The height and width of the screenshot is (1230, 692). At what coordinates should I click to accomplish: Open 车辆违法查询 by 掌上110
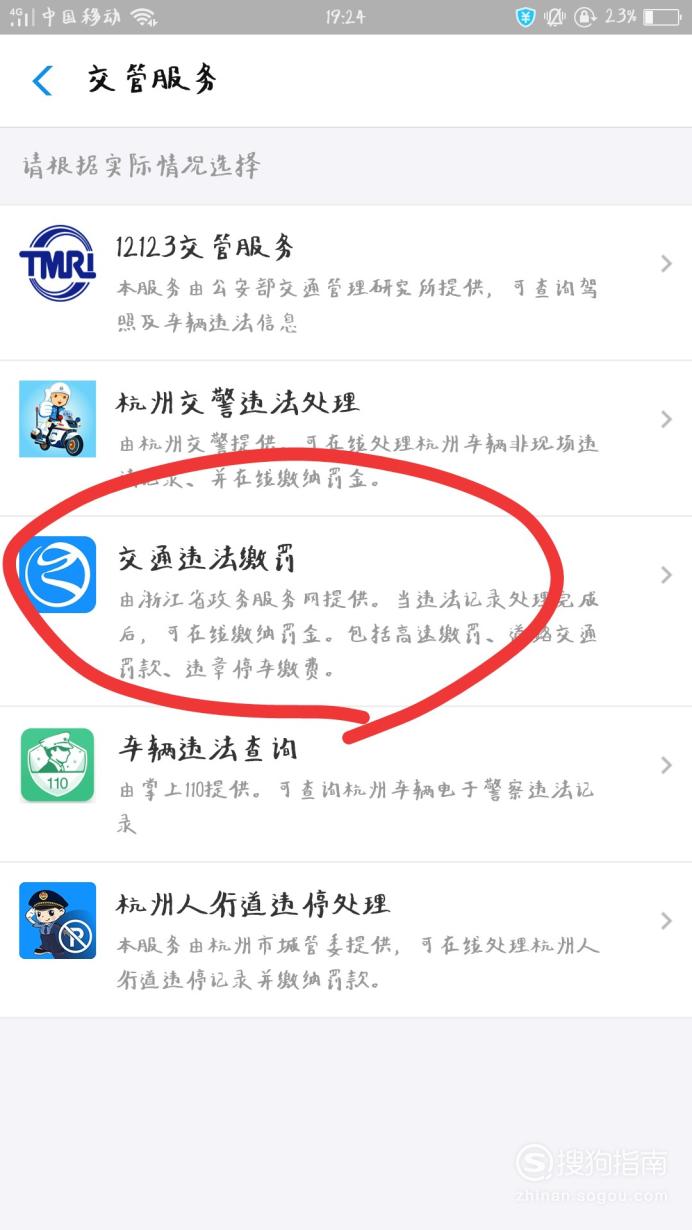[346, 784]
